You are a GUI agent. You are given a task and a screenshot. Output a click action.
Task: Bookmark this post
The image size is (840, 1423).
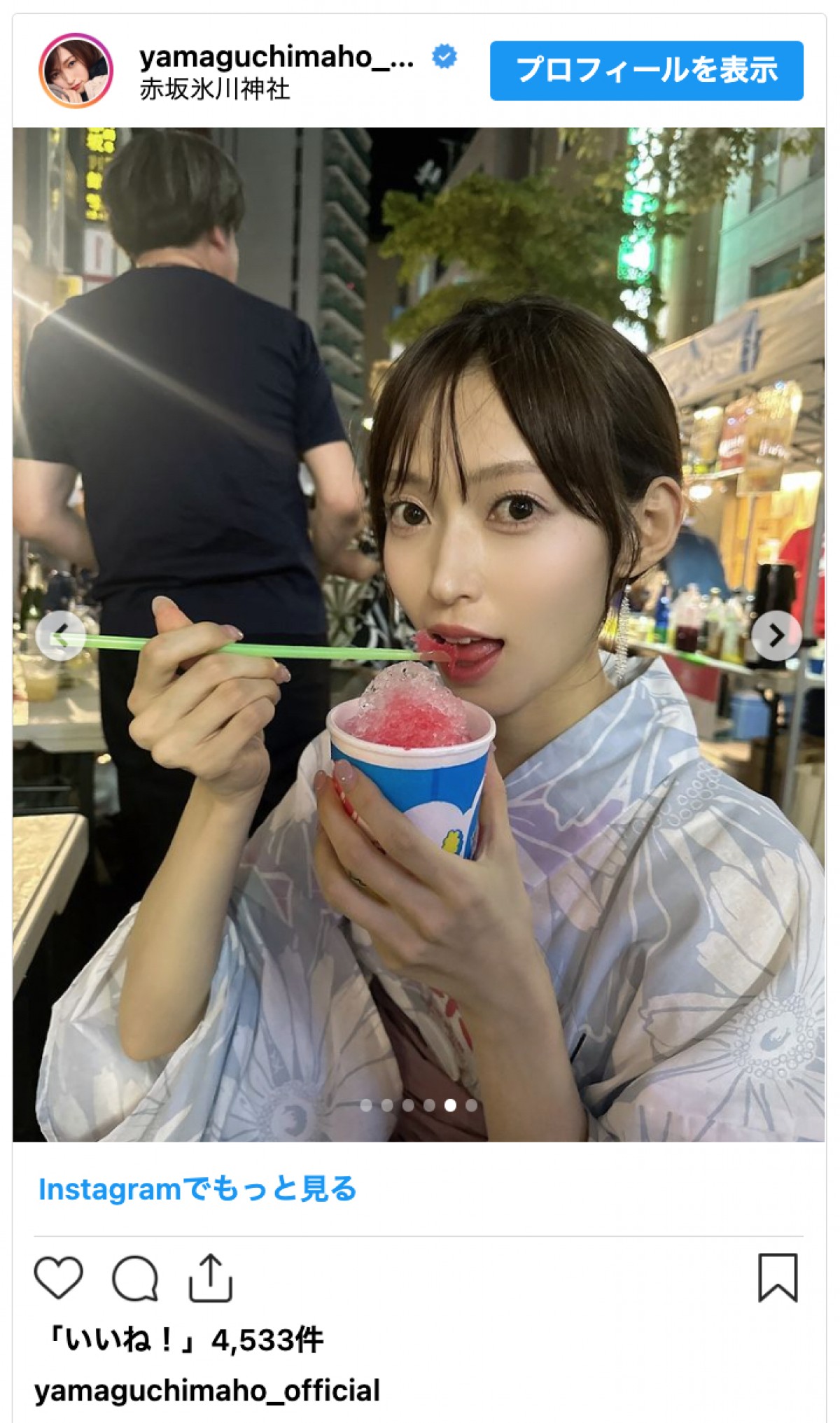pos(778,1277)
